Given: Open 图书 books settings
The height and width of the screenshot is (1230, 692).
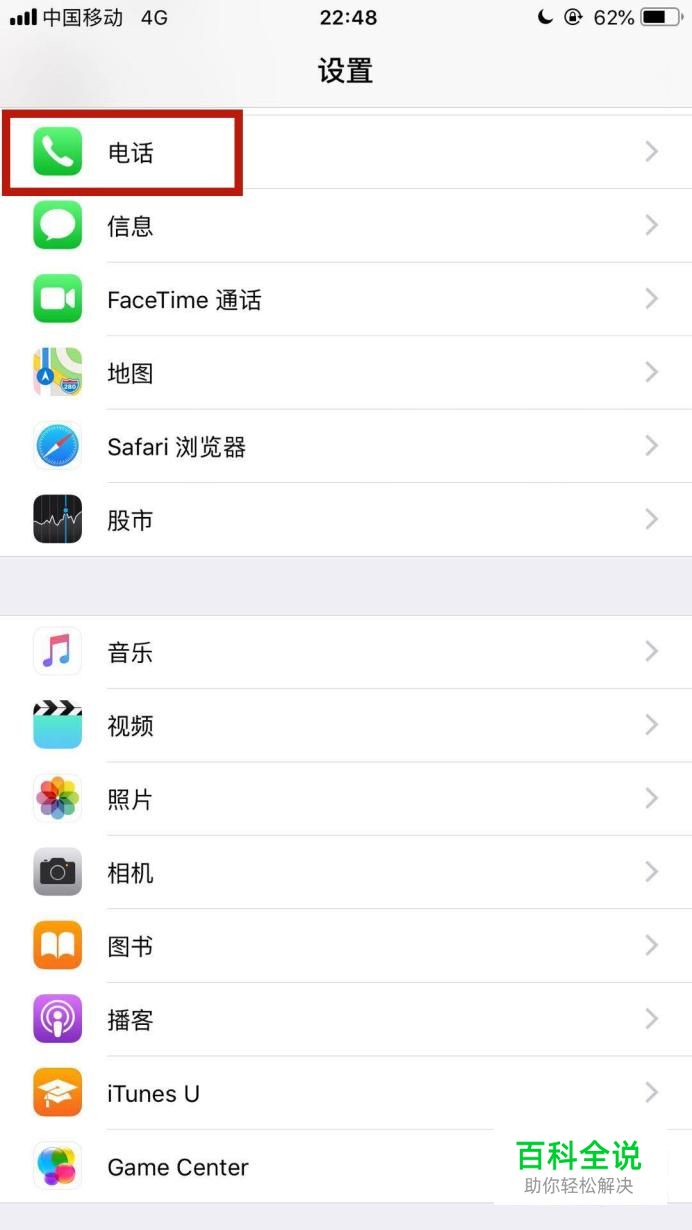Looking at the screenshot, I should 346,946.
